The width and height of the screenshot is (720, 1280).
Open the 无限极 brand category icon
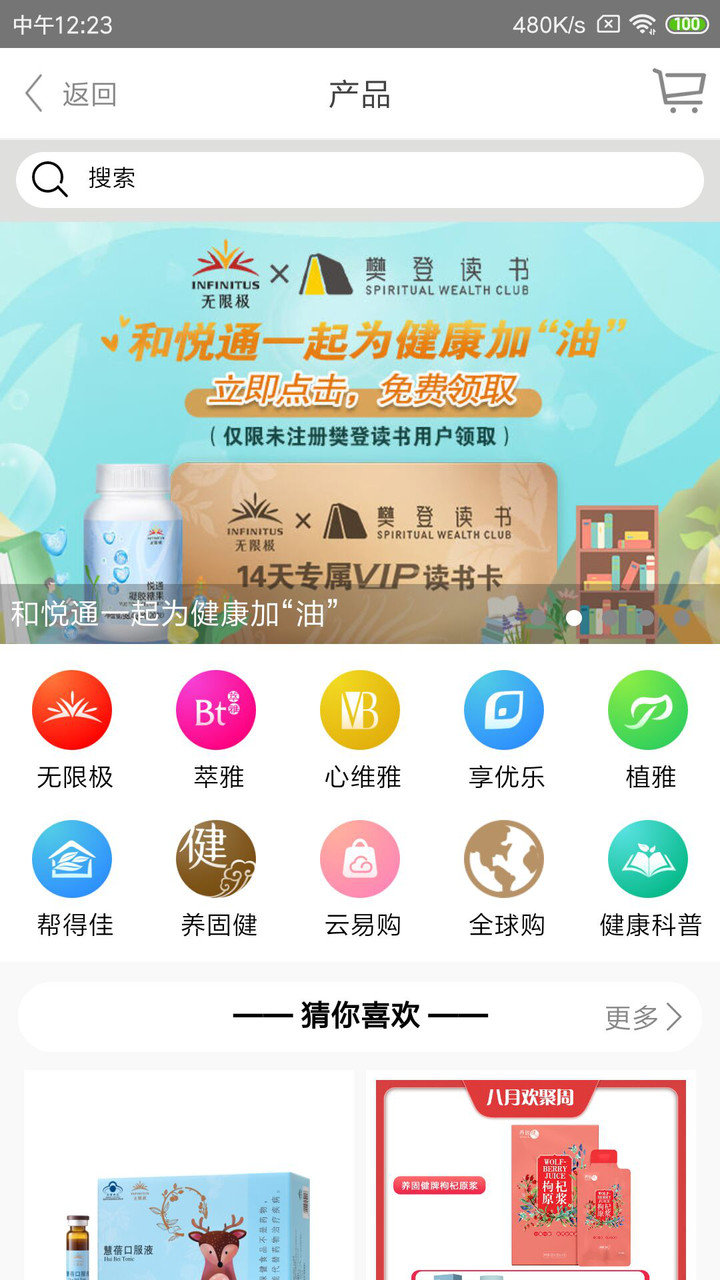72,713
